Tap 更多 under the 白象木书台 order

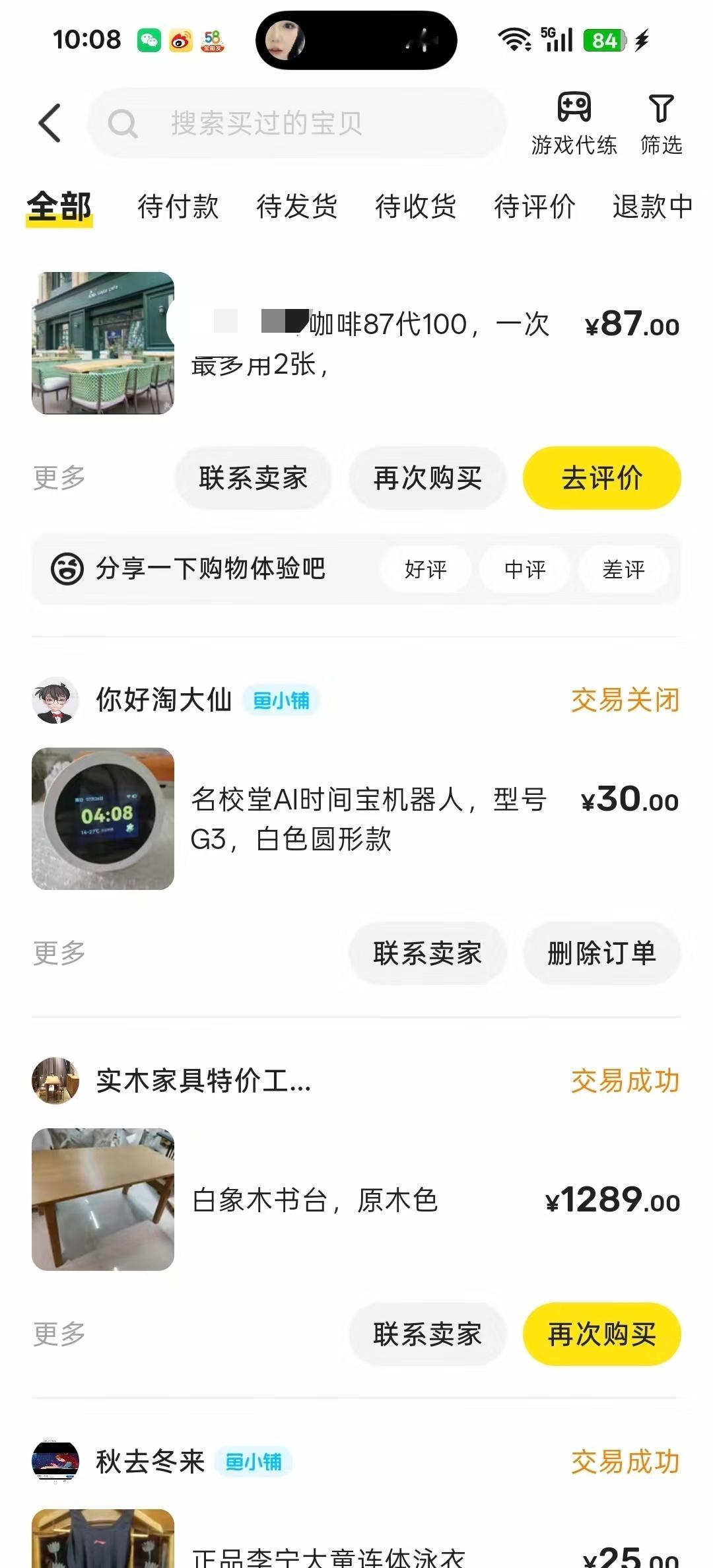pyautogui.click(x=59, y=1334)
